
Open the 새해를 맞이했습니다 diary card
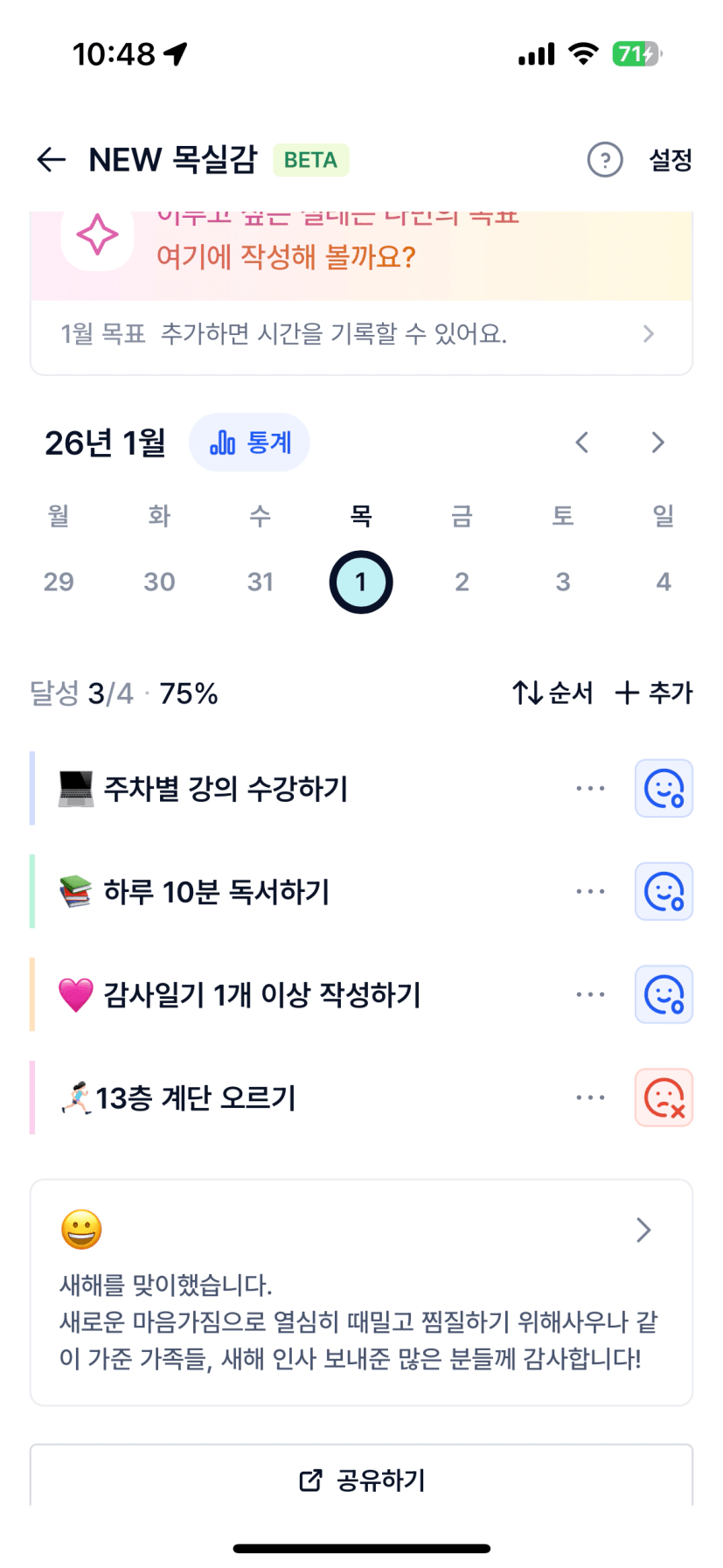[x=361, y=1293]
